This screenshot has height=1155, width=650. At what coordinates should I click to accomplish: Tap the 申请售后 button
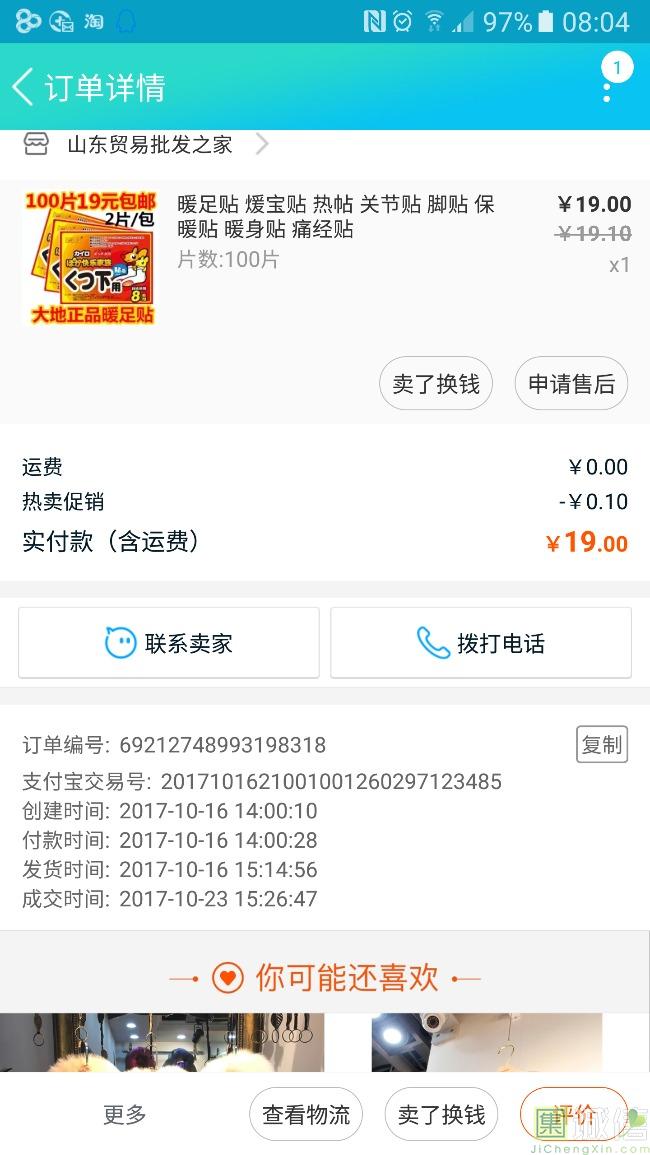571,384
